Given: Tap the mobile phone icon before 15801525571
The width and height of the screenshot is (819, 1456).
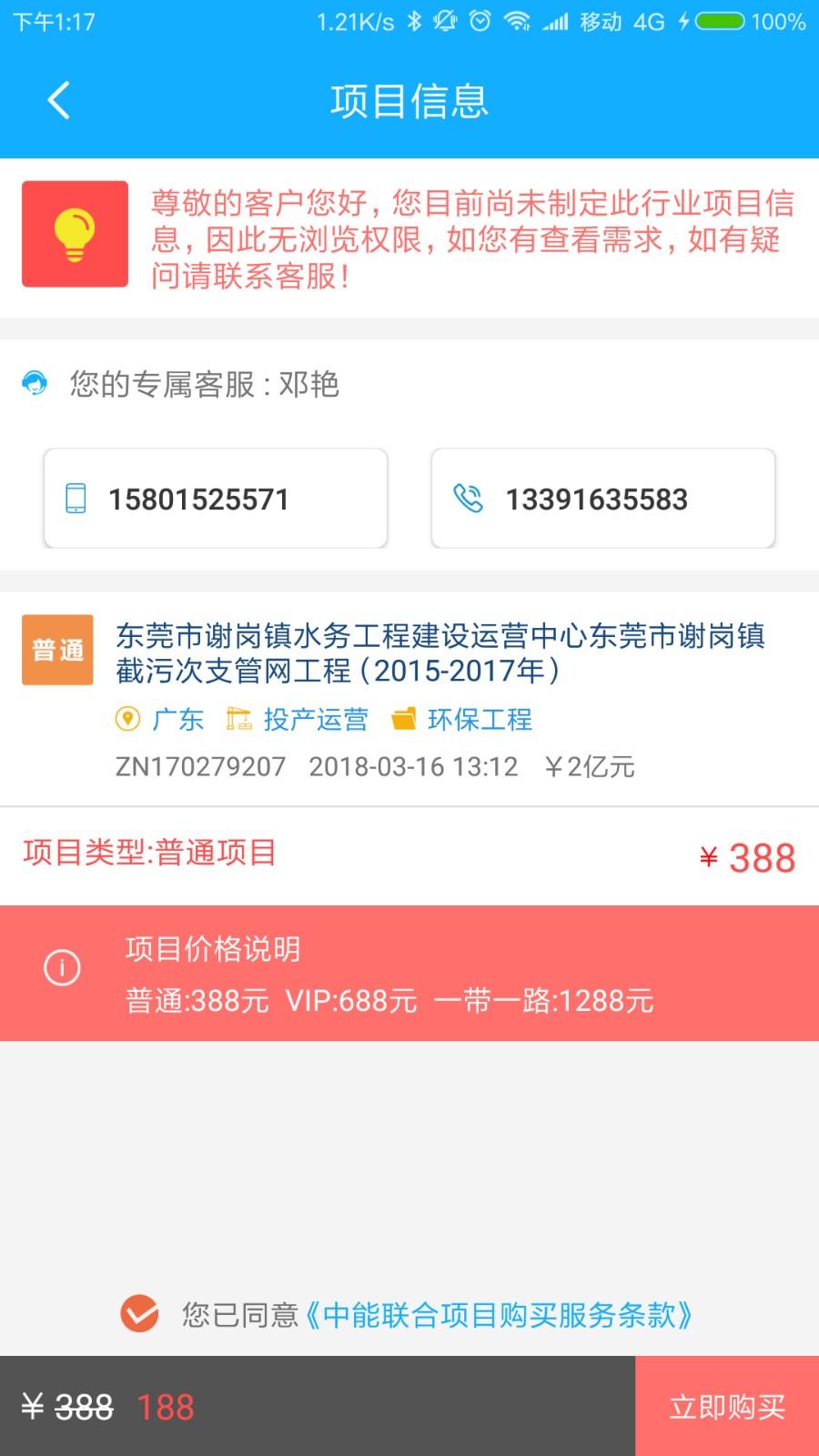Looking at the screenshot, I should [76, 499].
